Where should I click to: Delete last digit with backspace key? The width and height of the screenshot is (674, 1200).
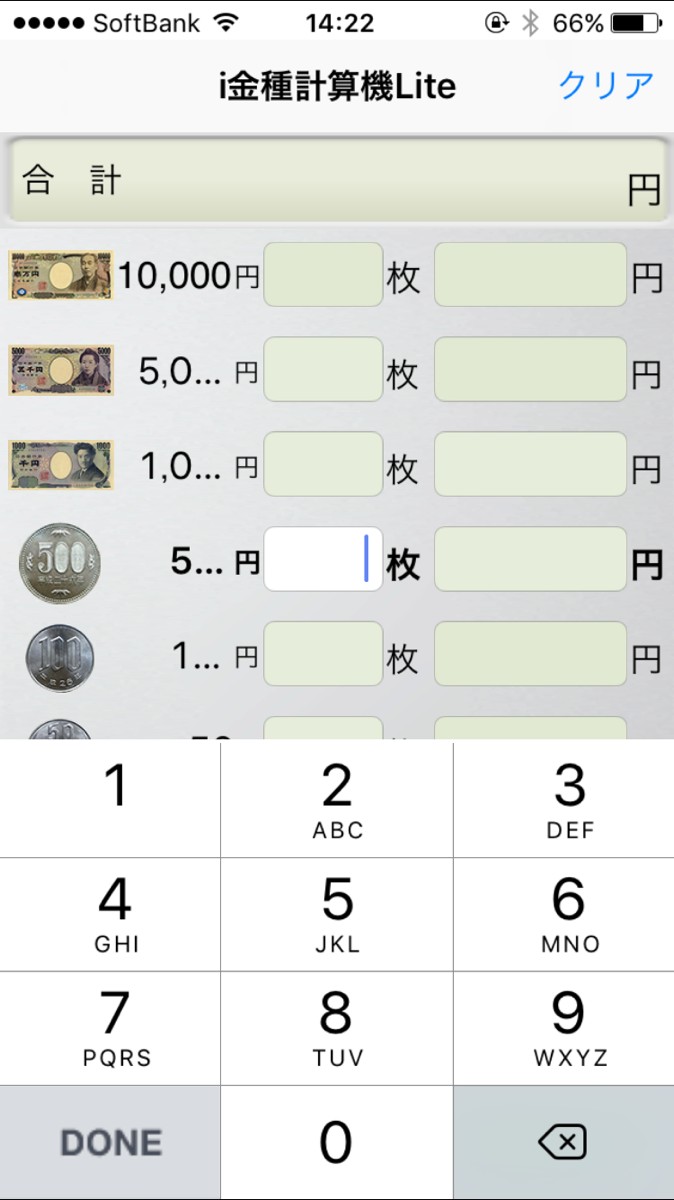(562, 1142)
